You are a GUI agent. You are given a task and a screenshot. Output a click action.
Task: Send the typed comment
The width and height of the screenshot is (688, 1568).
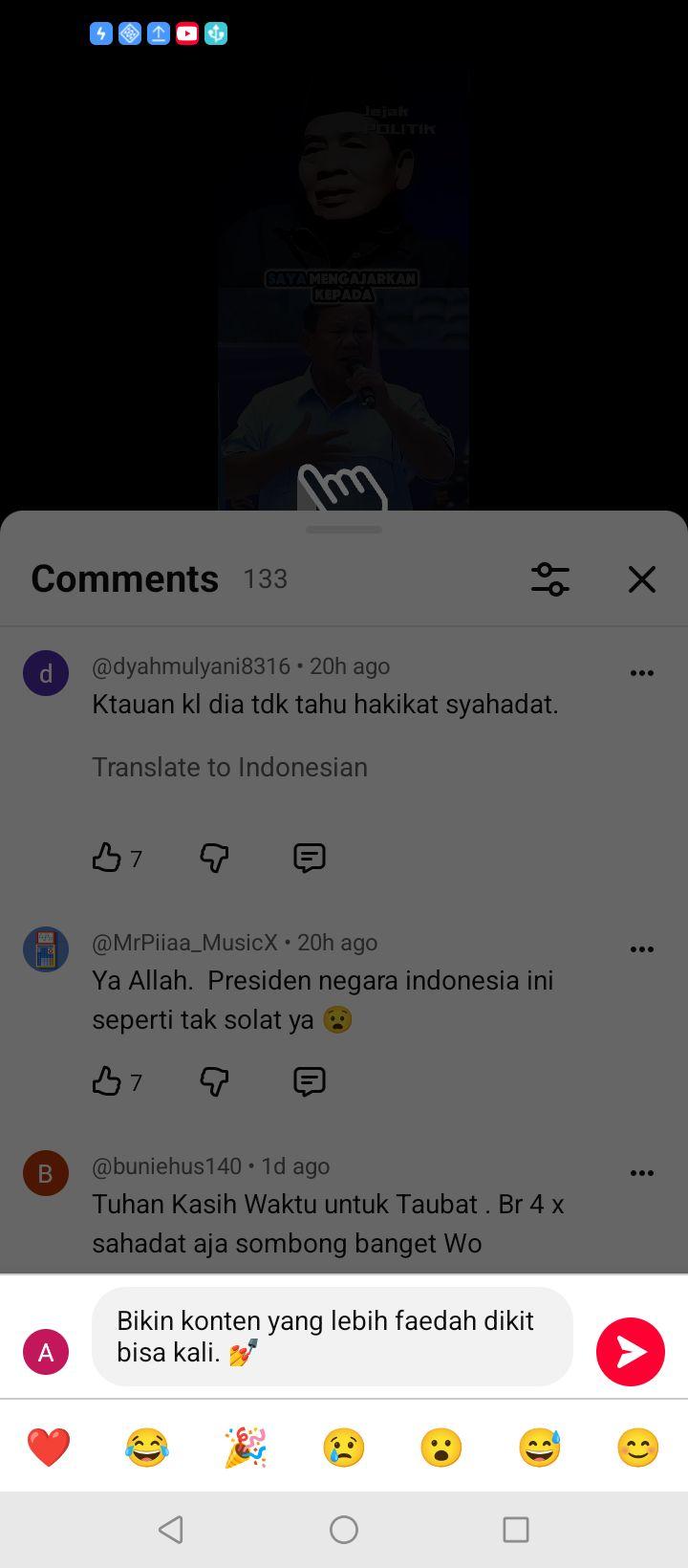[x=631, y=1351]
